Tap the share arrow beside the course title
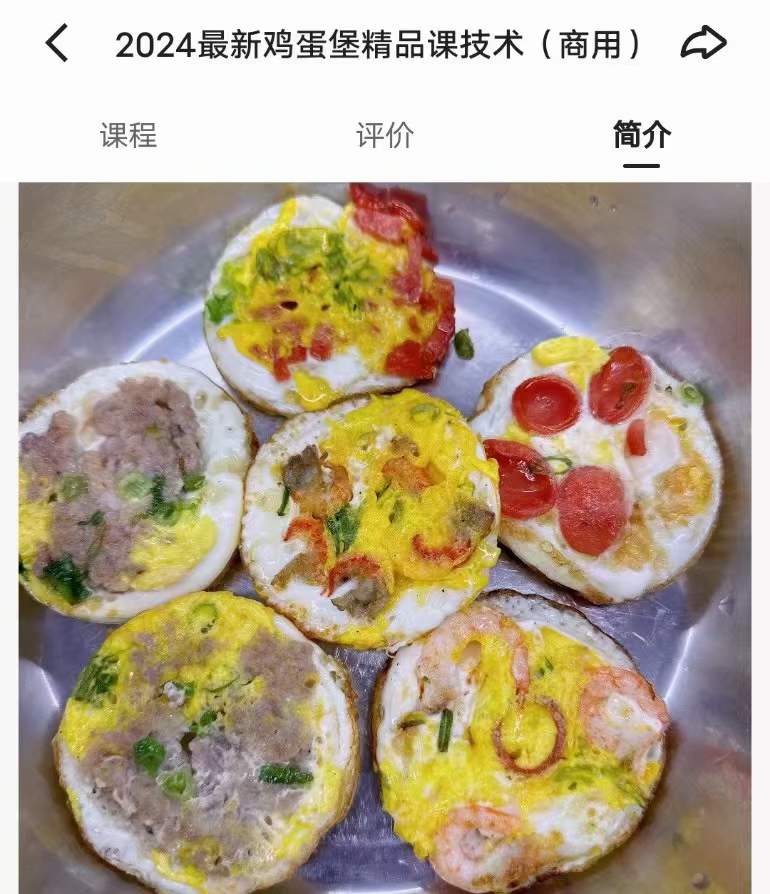The image size is (770, 894). (x=703, y=40)
